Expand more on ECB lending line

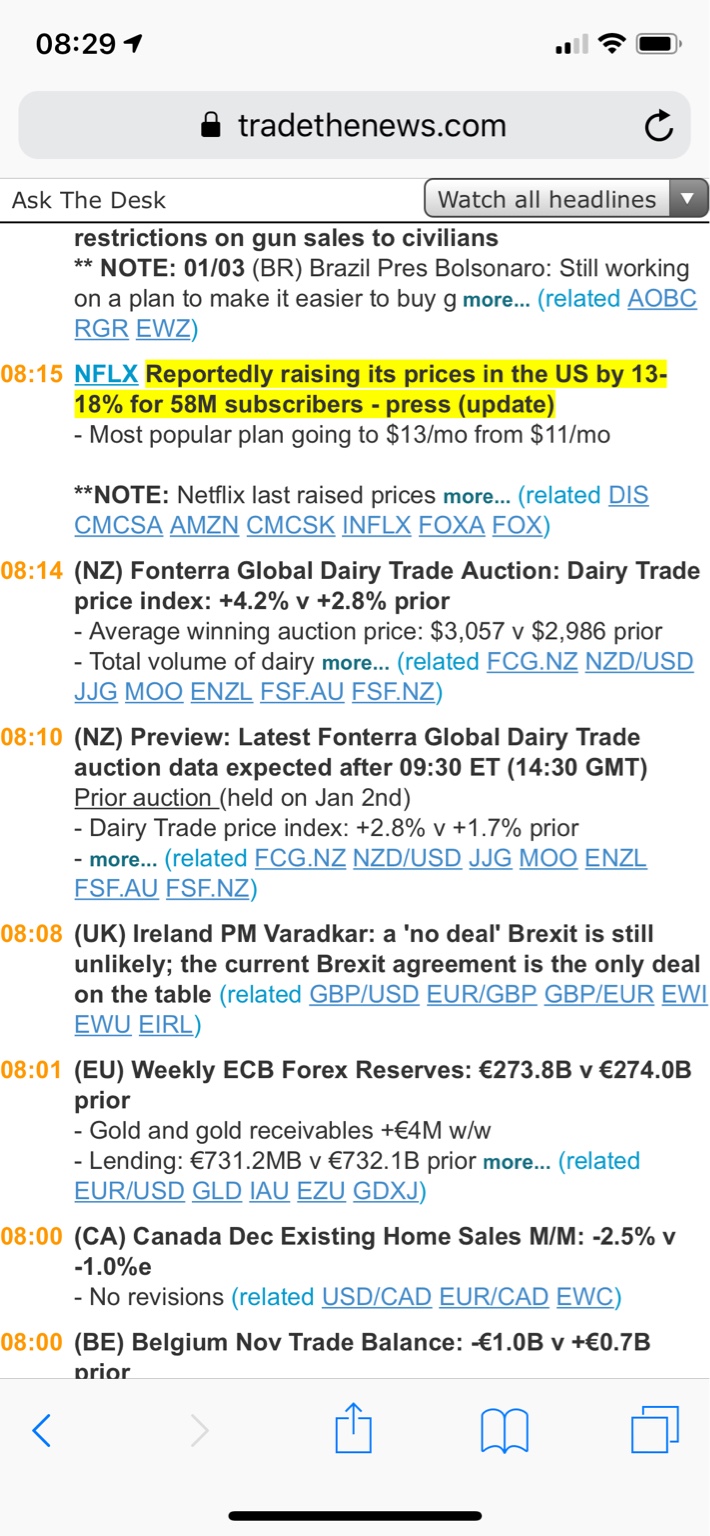[516, 1162]
